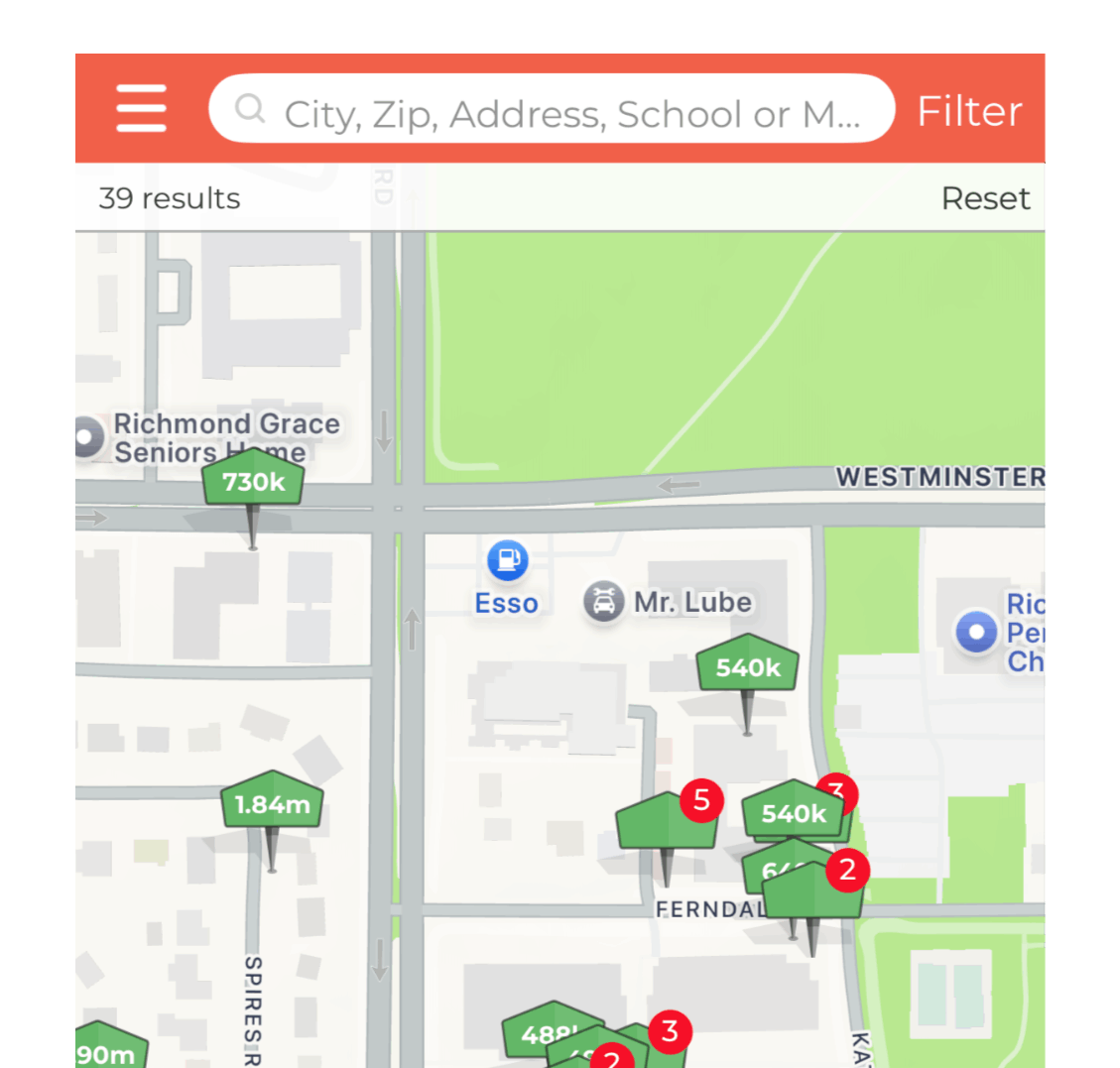This screenshot has width=1120, height=1068.
Task: Open the hamburger menu
Action: tap(142, 108)
